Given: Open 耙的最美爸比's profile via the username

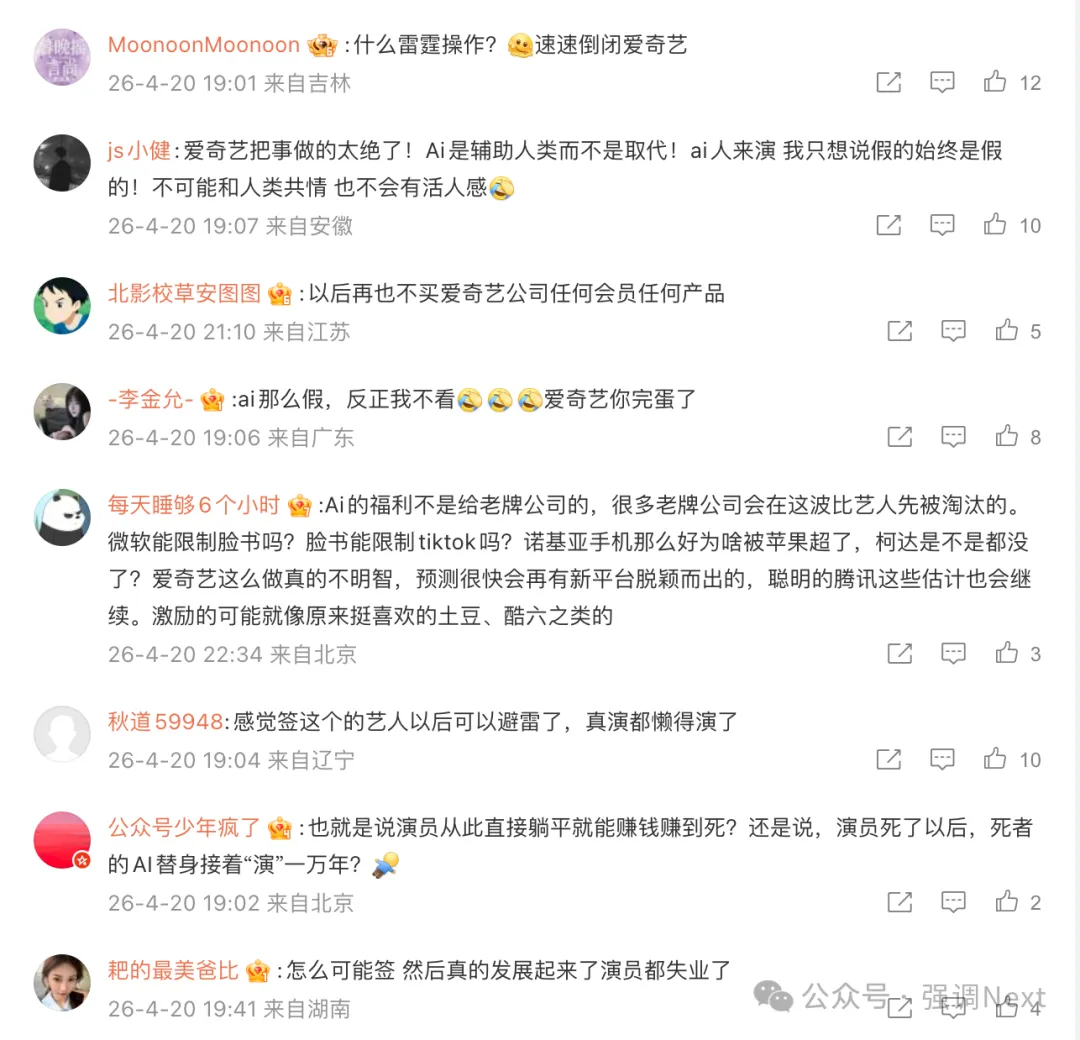Looking at the screenshot, I should (x=173, y=970).
